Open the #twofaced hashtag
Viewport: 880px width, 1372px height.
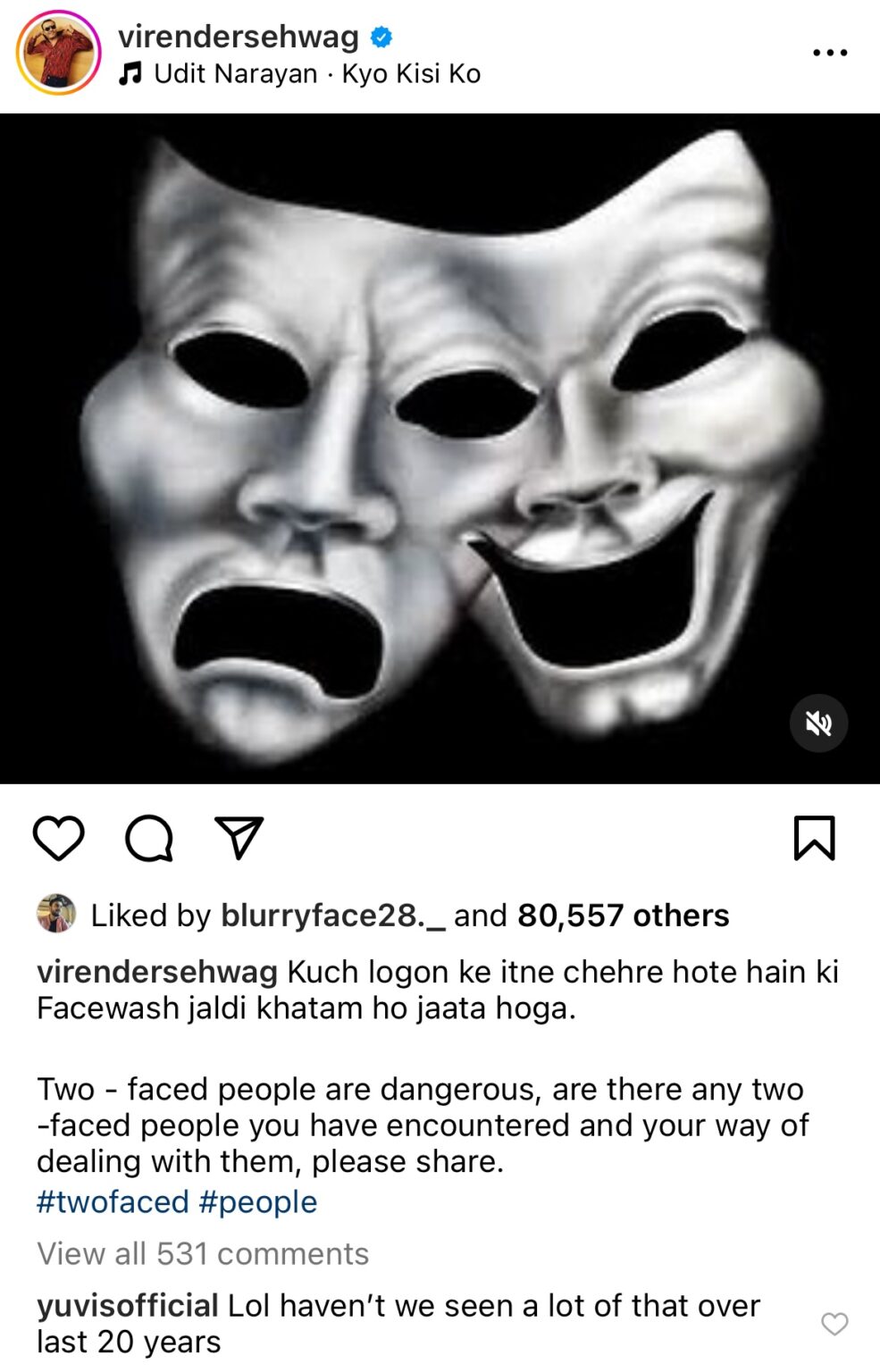coord(113,1202)
